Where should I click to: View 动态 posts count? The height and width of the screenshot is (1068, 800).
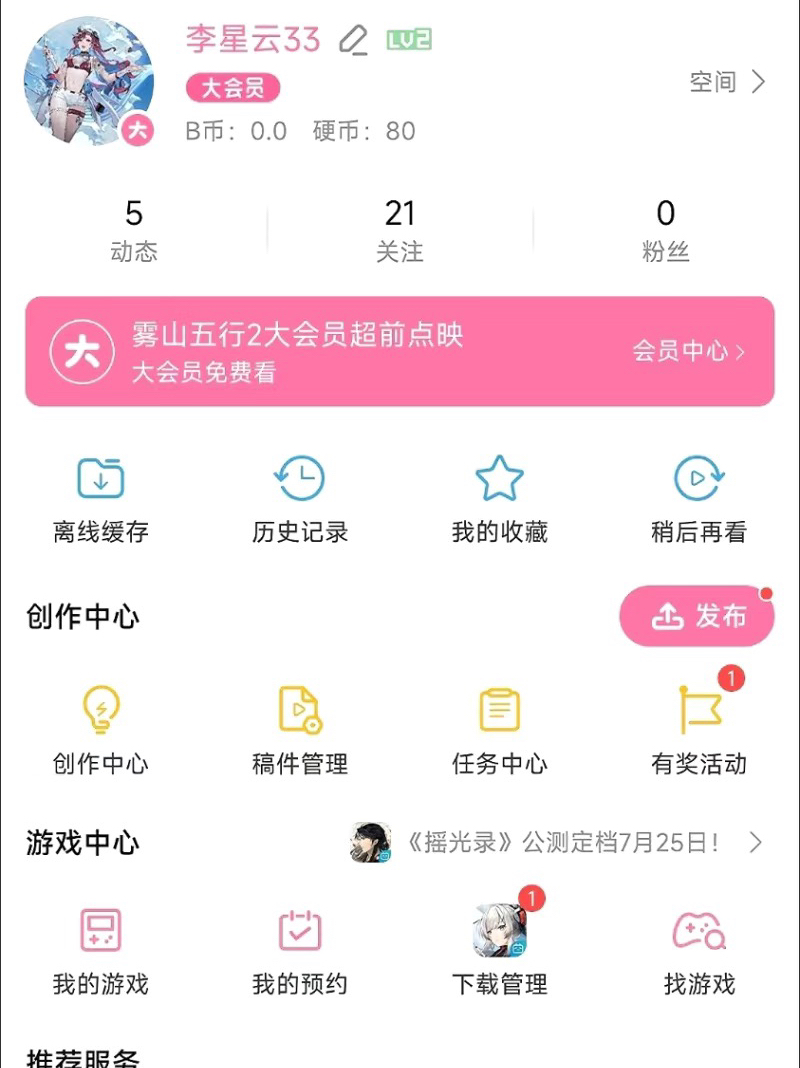(134, 230)
